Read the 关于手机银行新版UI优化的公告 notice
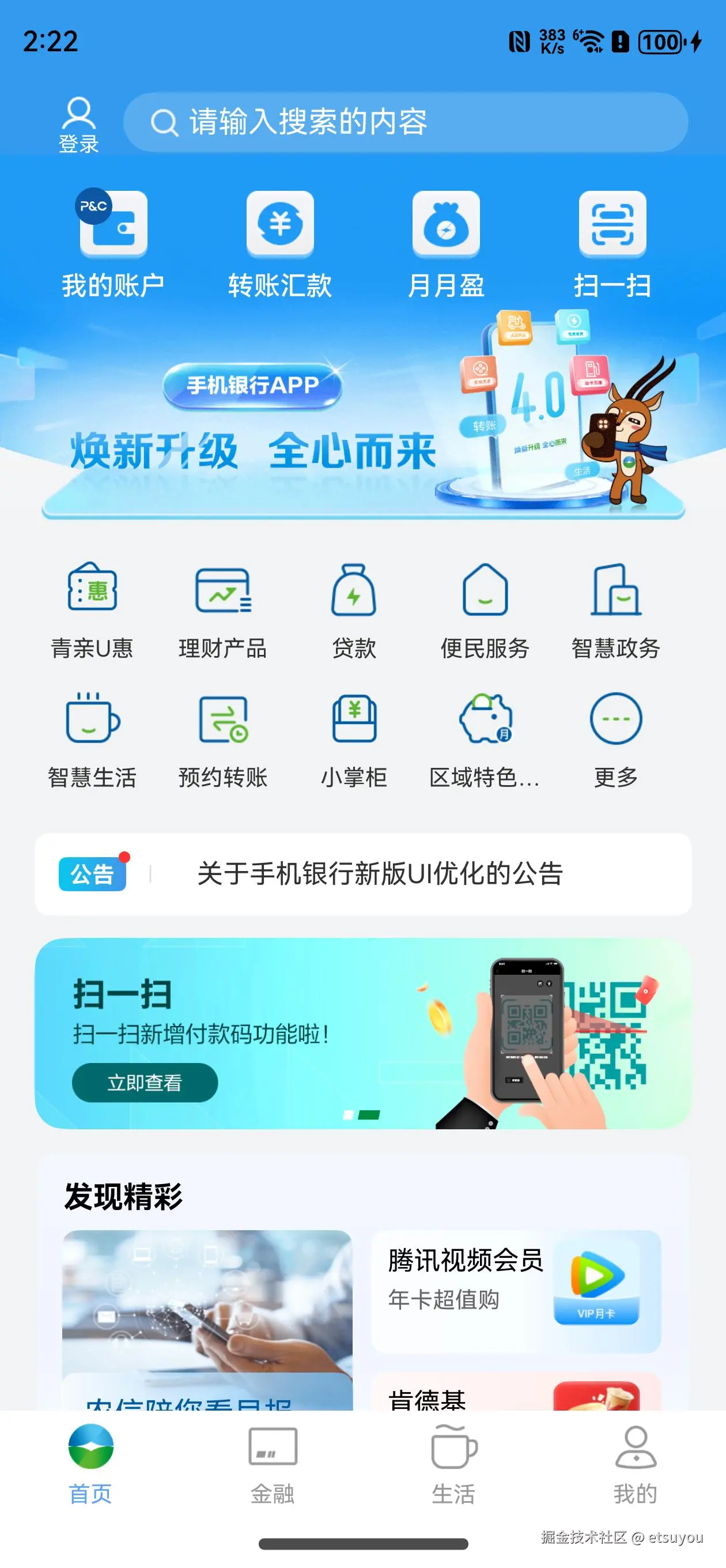The height and width of the screenshot is (1568, 726). [380, 873]
